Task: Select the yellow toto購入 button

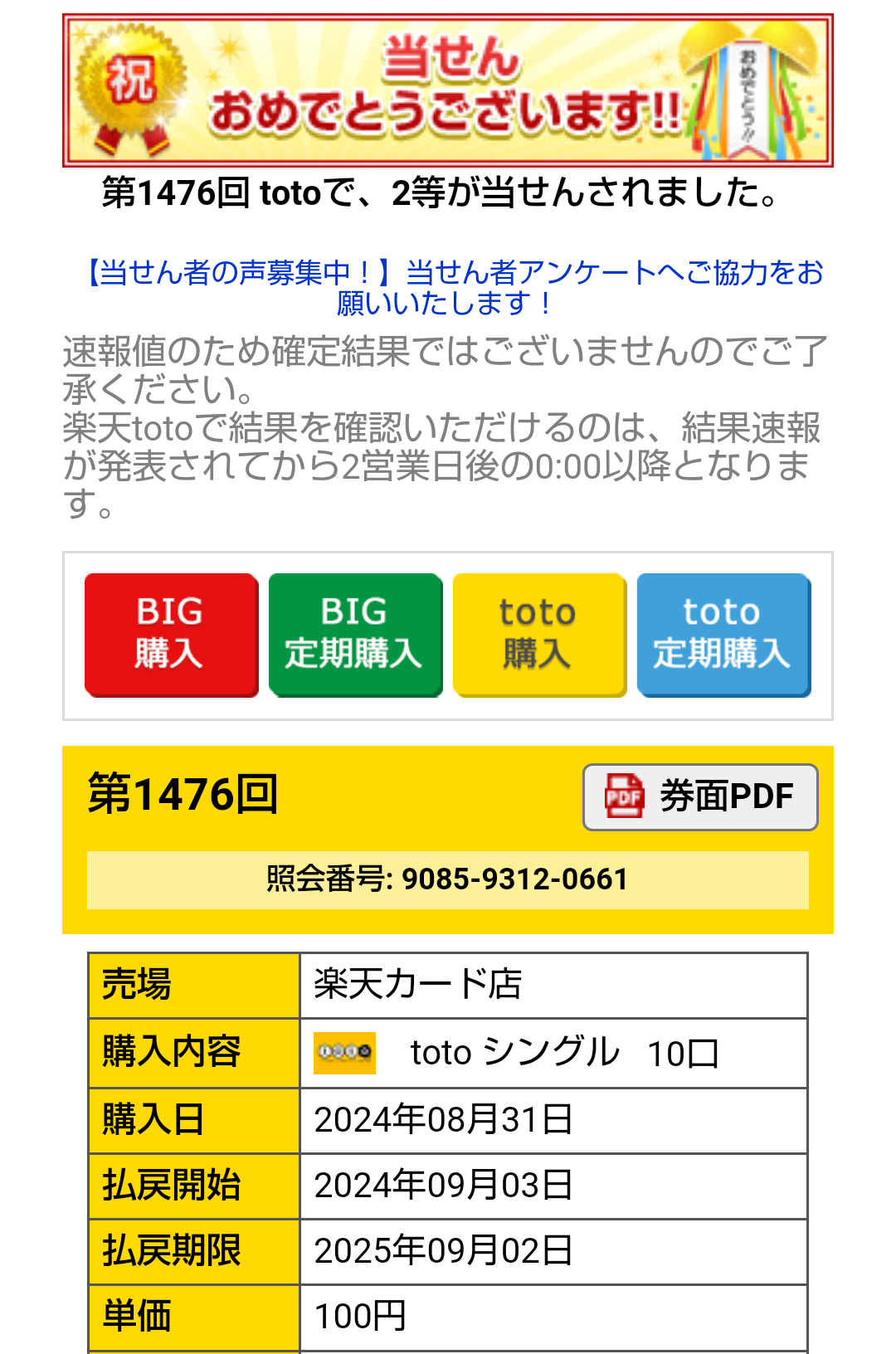Action: coord(539,634)
